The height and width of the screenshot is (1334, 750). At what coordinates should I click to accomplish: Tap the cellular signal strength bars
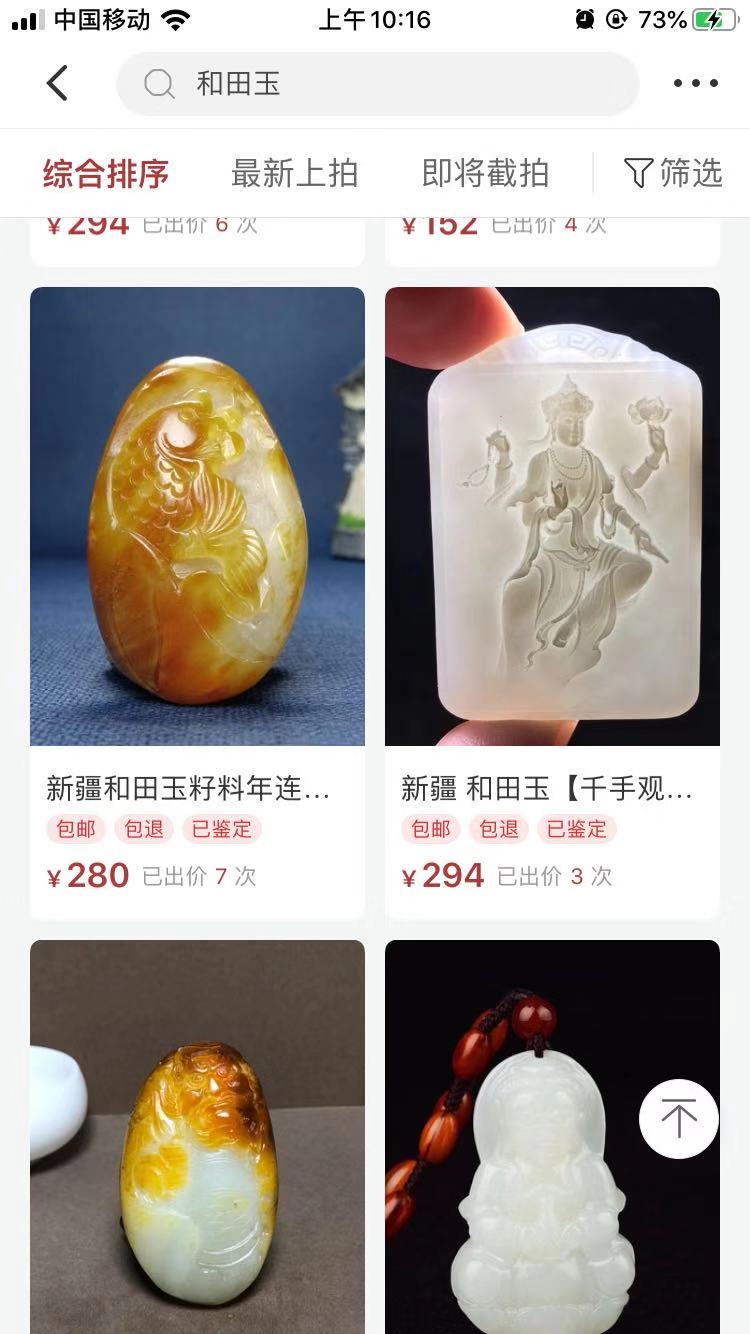(x=26, y=18)
